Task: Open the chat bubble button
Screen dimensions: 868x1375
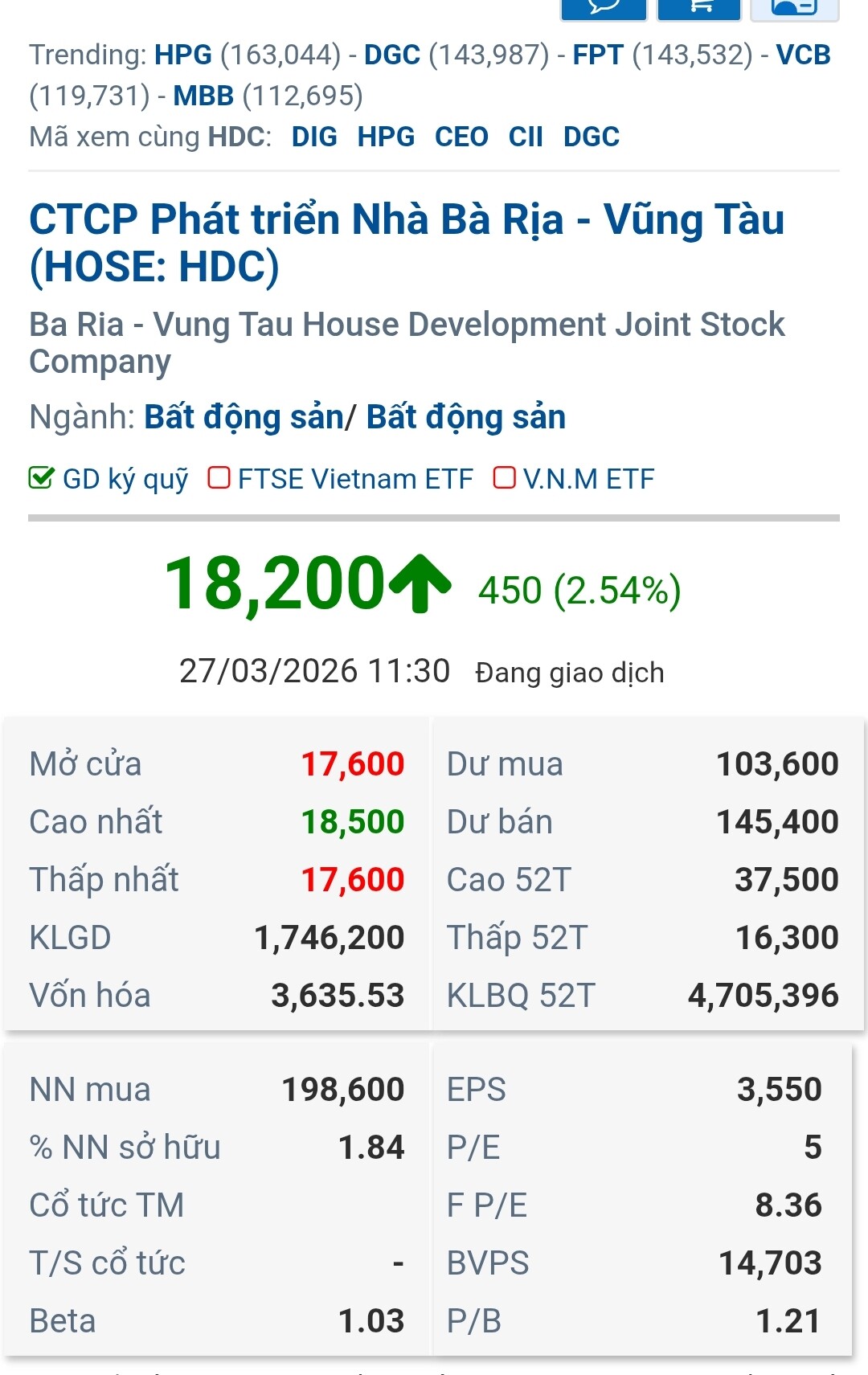Action: pos(604,8)
